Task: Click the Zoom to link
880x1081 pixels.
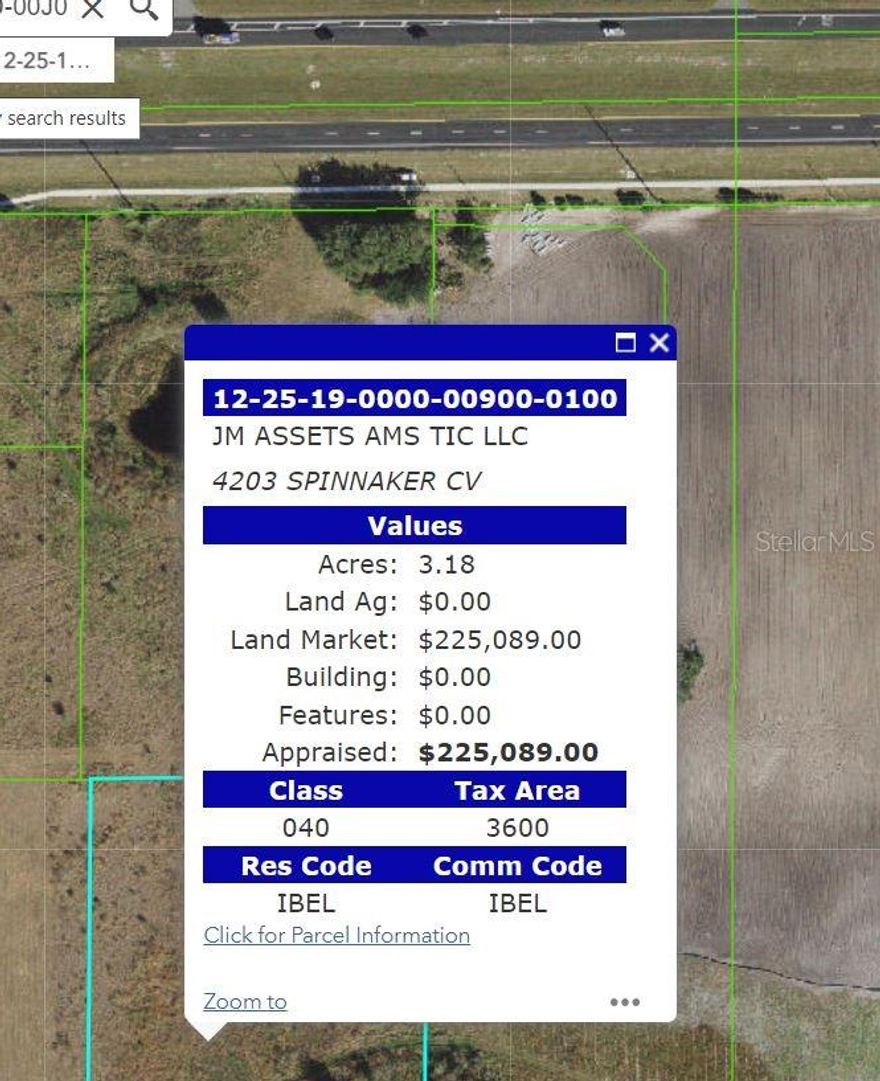Action: (243, 1001)
